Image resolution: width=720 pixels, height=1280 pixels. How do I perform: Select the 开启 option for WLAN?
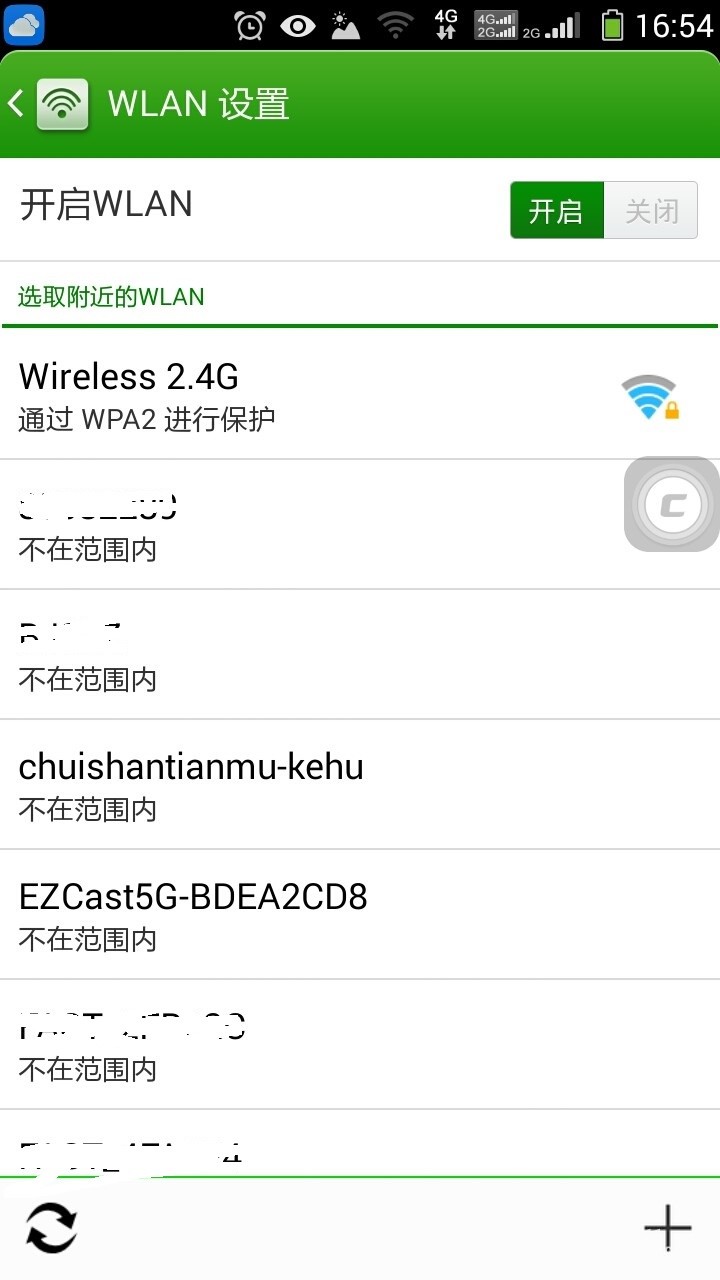pyautogui.click(x=556, y=210)
